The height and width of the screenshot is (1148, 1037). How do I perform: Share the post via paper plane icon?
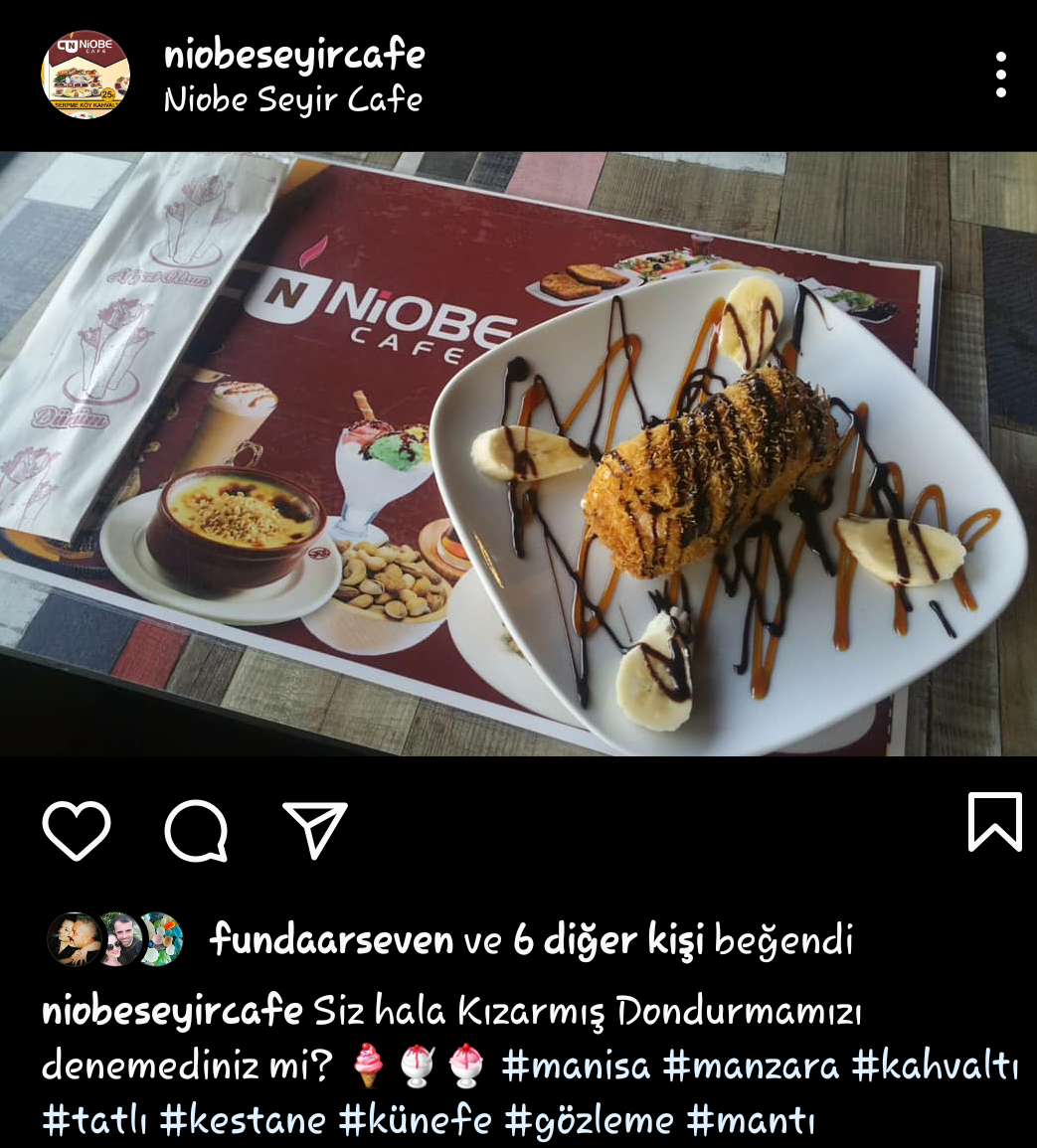[x=315, y=830]
